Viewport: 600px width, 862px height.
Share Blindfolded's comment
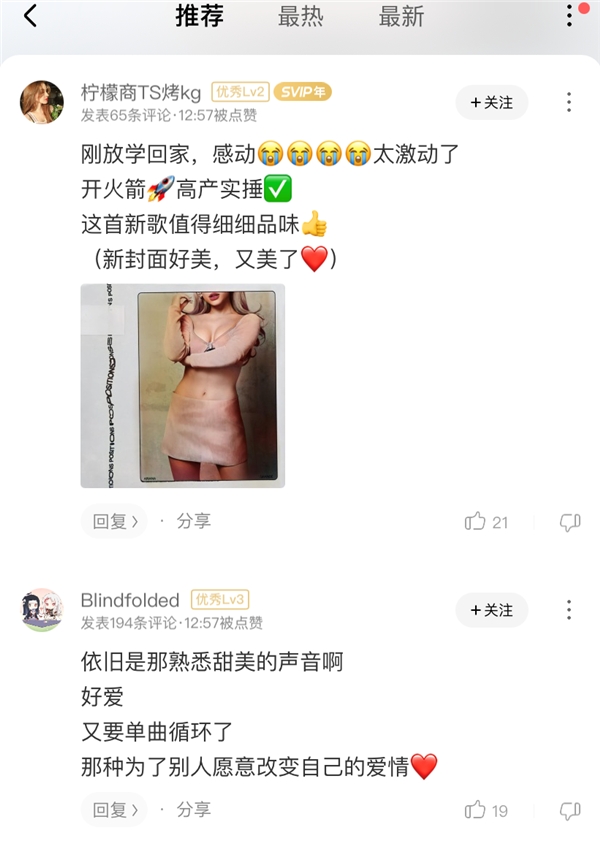tap(193, 809)
